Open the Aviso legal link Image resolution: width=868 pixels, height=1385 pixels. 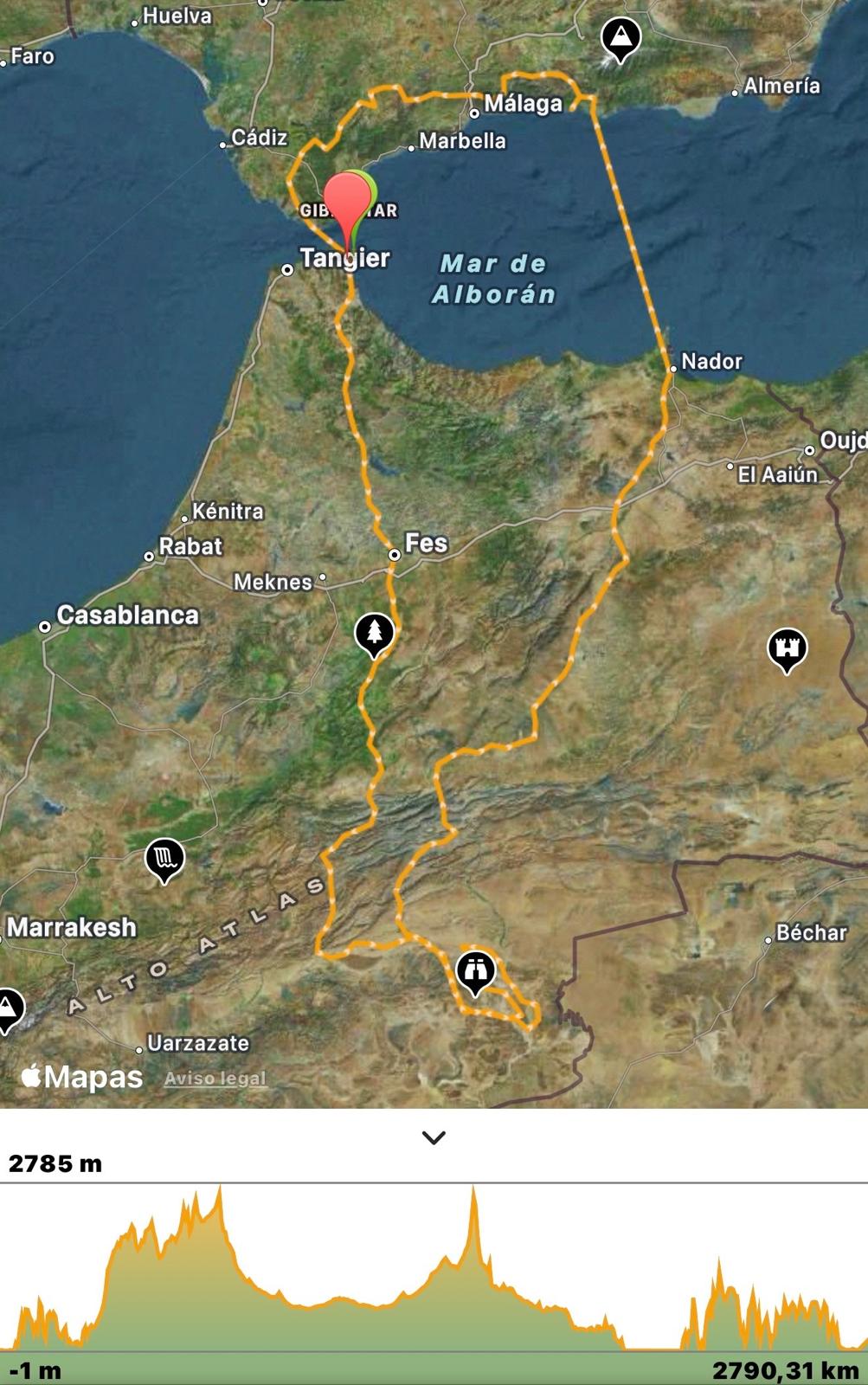[215, 1079]
